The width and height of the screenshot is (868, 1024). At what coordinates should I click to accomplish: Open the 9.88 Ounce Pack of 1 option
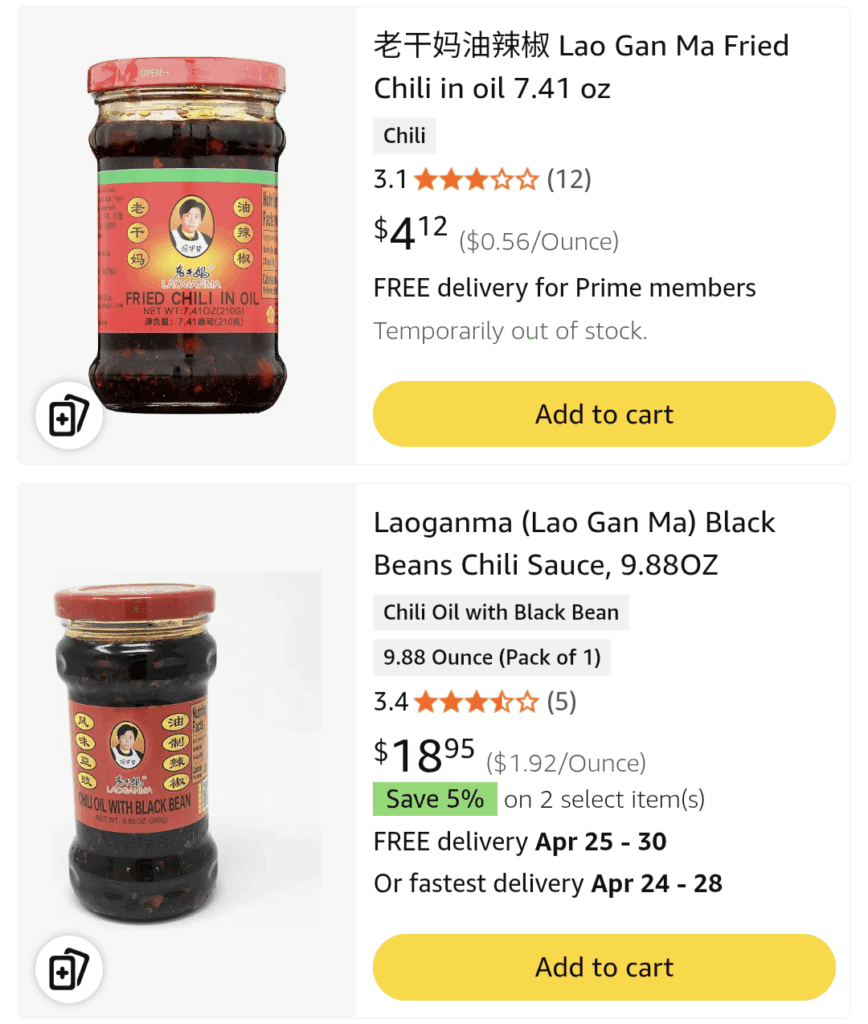click(492, 657)
